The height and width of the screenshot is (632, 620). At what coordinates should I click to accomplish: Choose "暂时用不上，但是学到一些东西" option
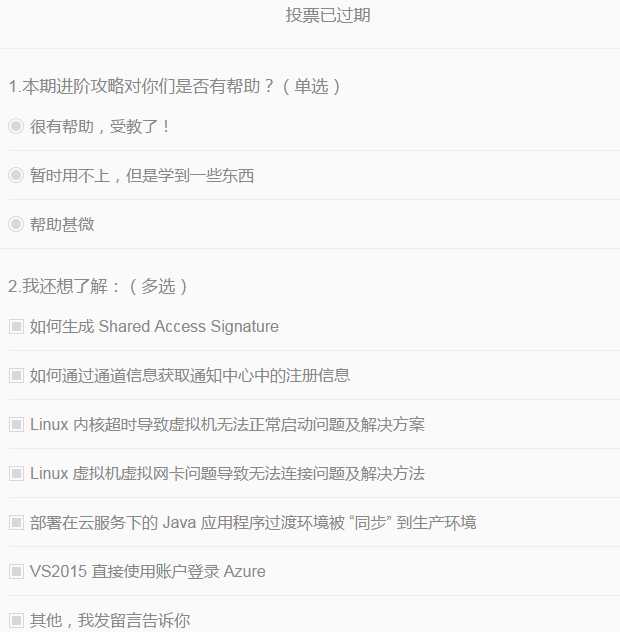tap(16, 175)
